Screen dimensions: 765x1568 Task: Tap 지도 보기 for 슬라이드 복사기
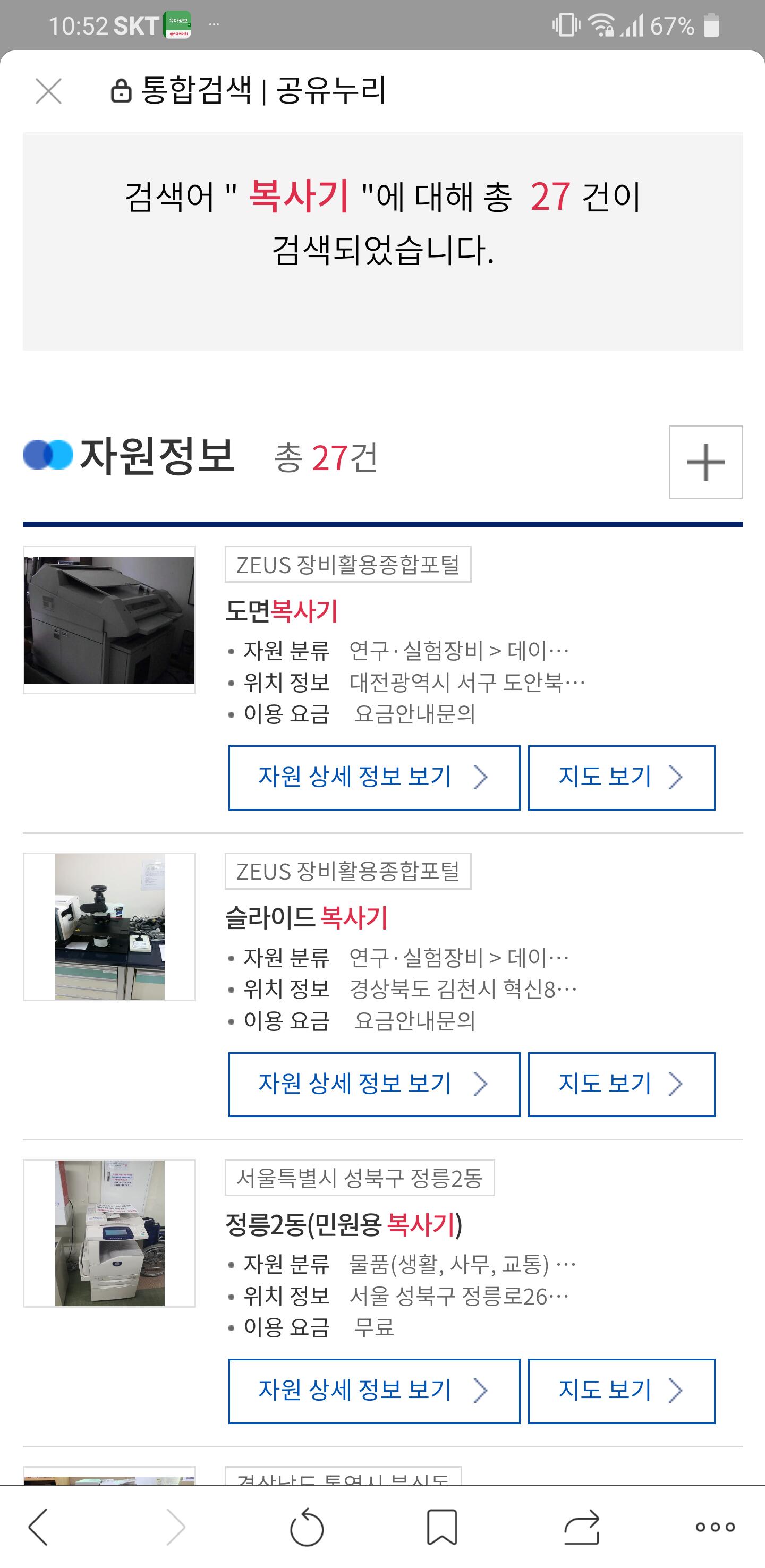click(620, 1084)
